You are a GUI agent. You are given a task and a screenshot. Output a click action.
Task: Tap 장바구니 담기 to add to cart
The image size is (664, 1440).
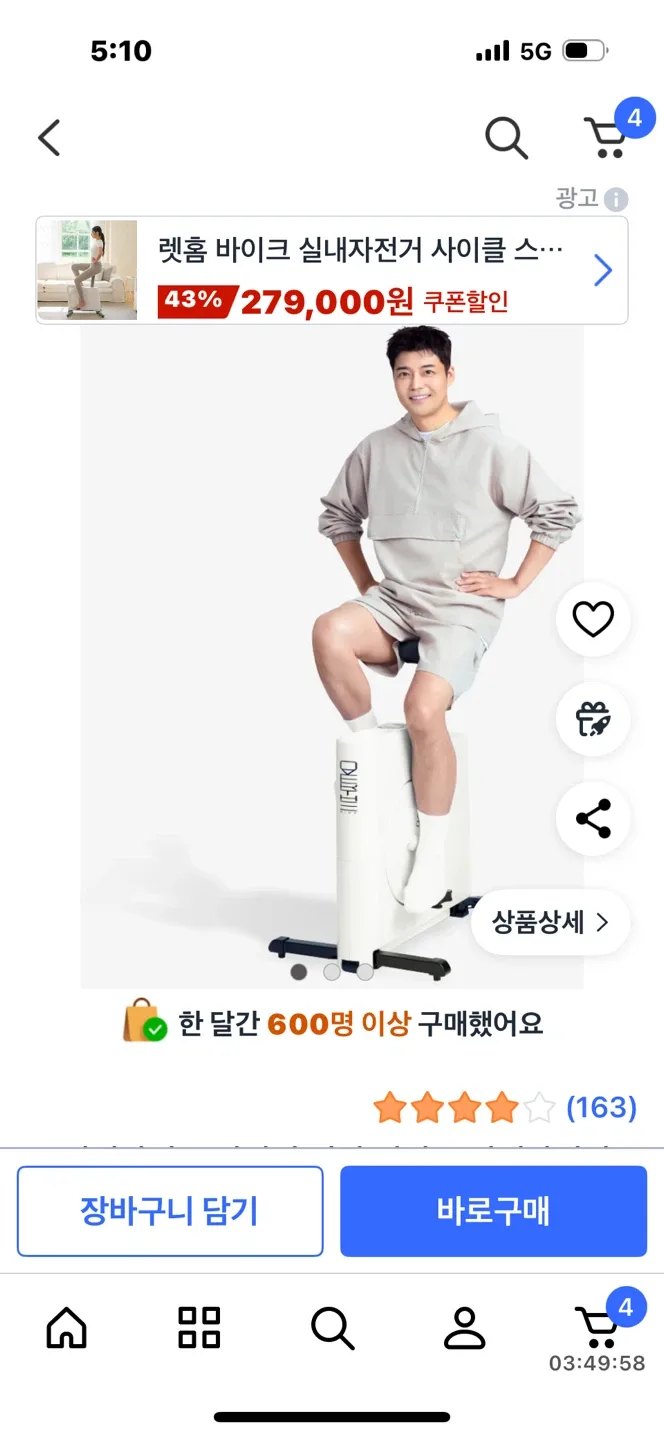pyautogui.click(x=170, y=1211)
